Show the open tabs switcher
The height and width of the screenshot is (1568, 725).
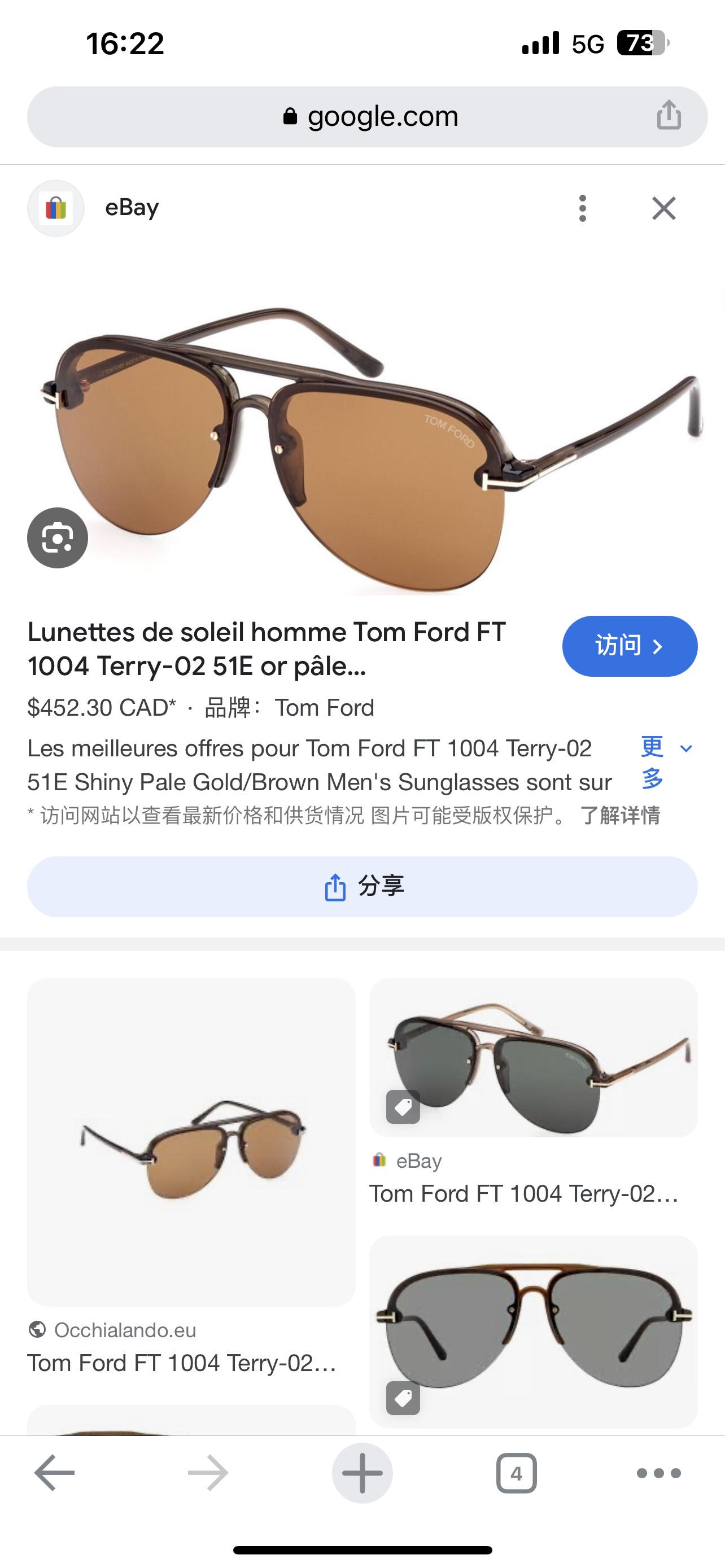pos(516,1473)
